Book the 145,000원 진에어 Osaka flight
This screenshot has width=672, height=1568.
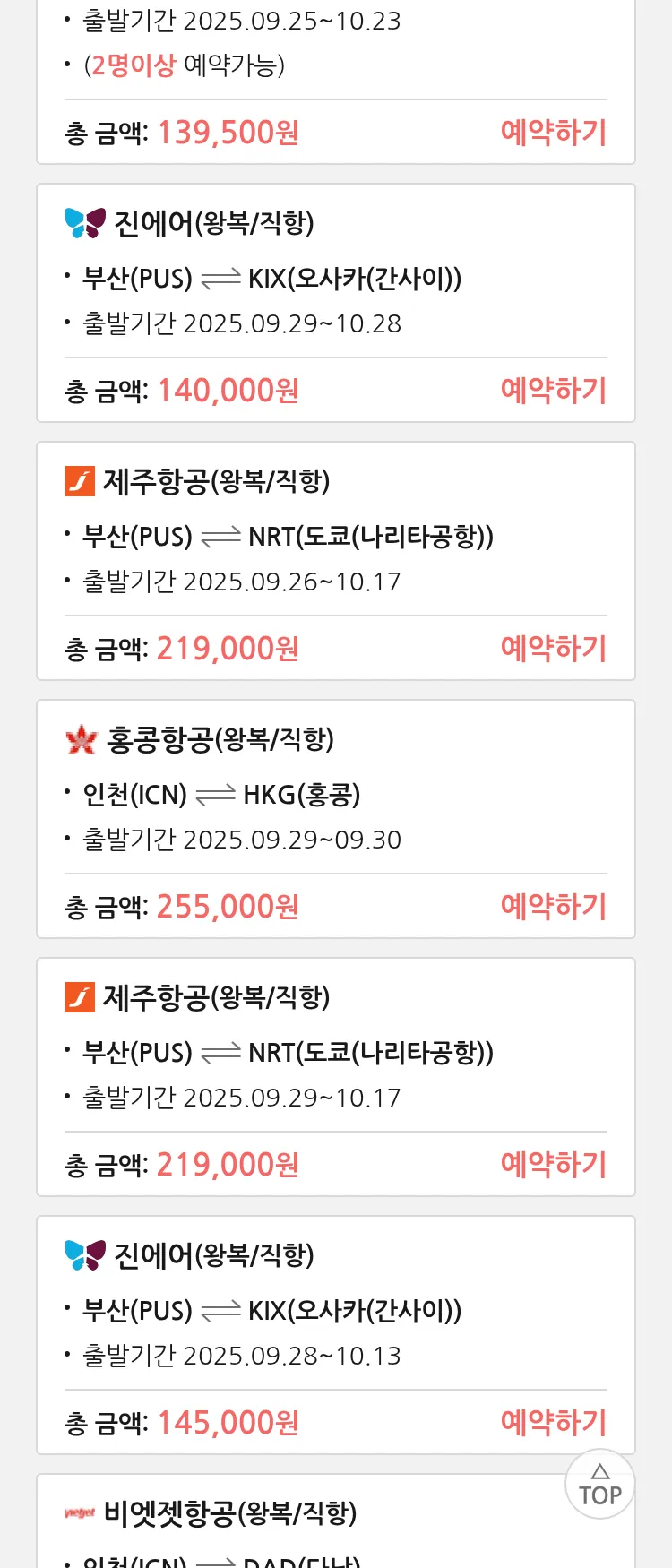pyautogui.click(x=553, y=1423)
